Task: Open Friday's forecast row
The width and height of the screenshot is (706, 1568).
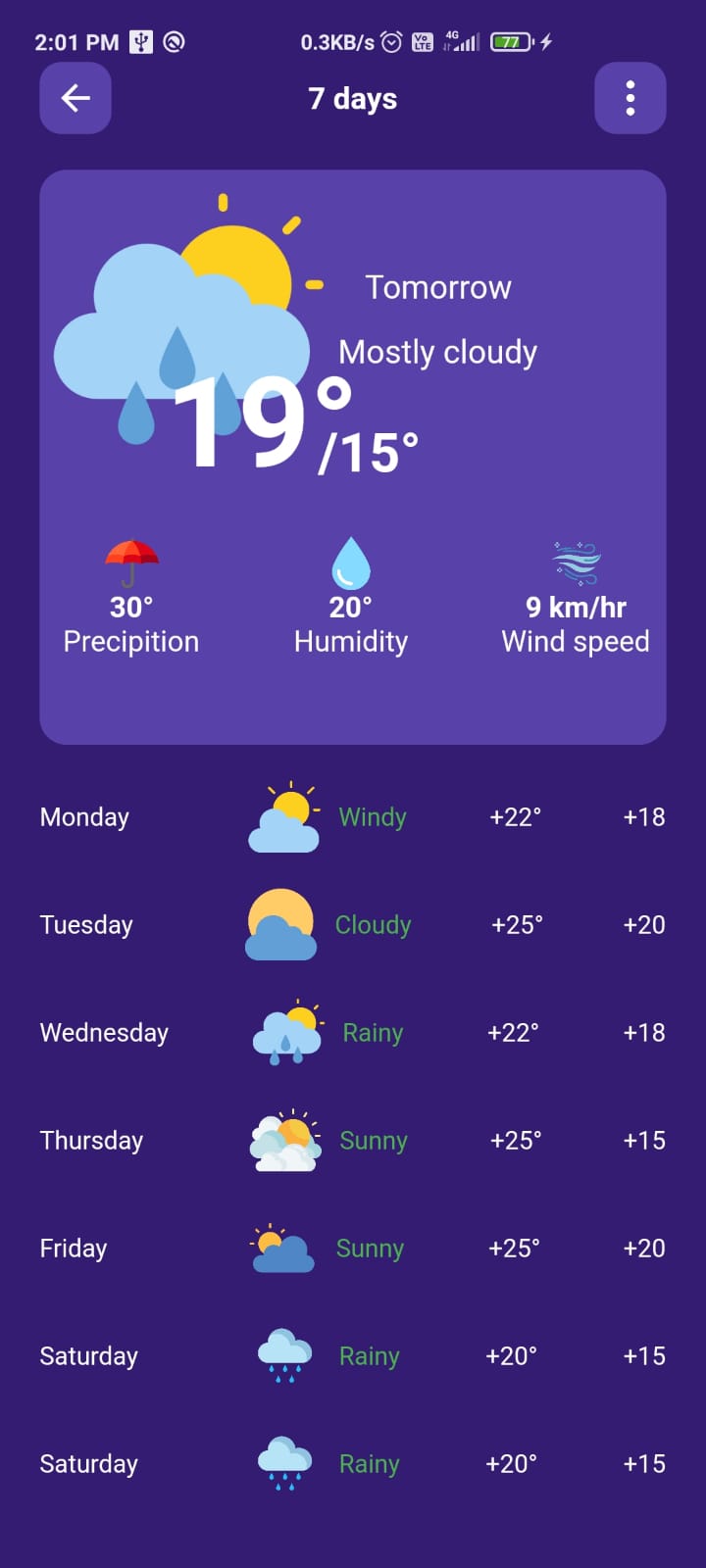Action: [353, 1248]
